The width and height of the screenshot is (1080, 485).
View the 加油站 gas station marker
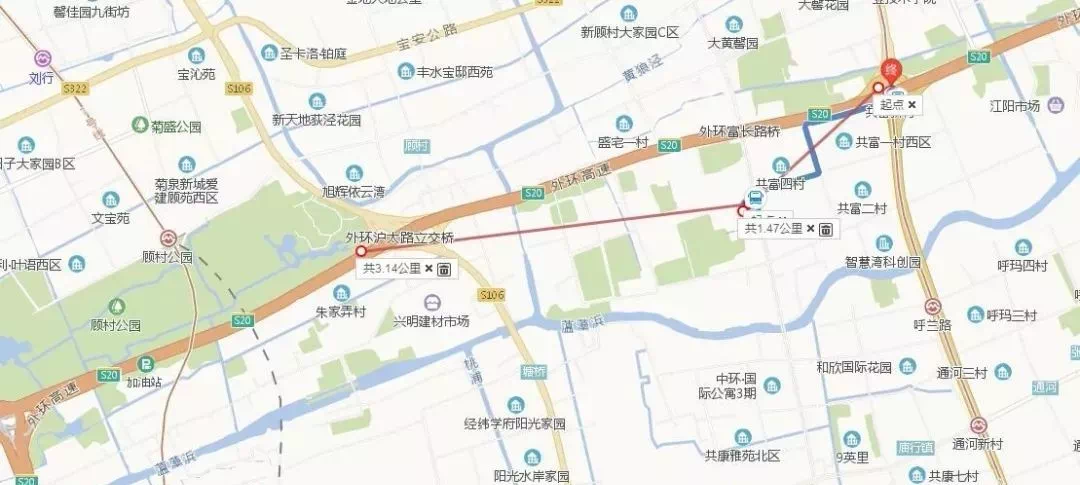(x=148, y=364)
